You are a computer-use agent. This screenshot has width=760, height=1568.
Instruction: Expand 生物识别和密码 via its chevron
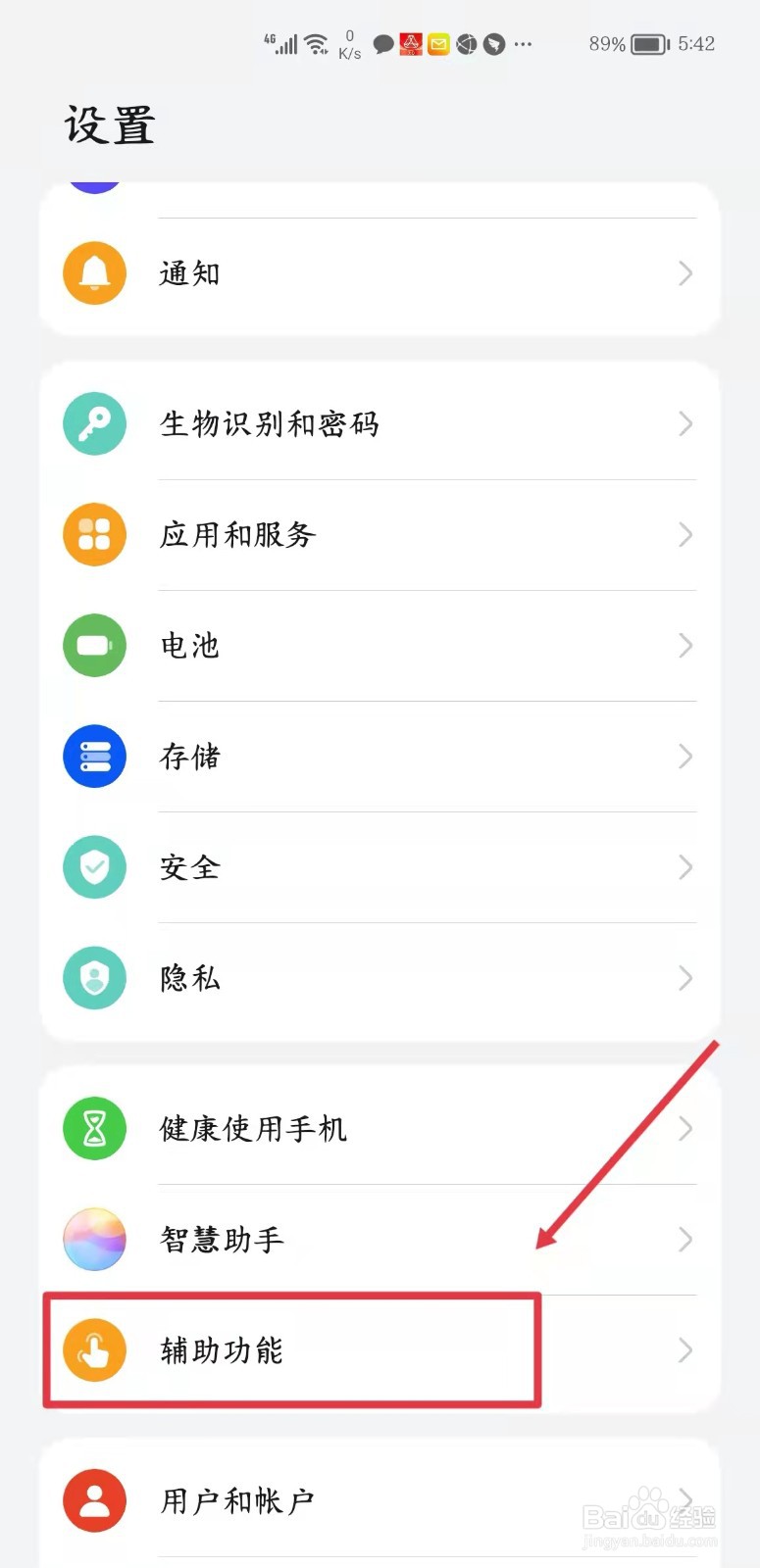click(x=685, y=423)
